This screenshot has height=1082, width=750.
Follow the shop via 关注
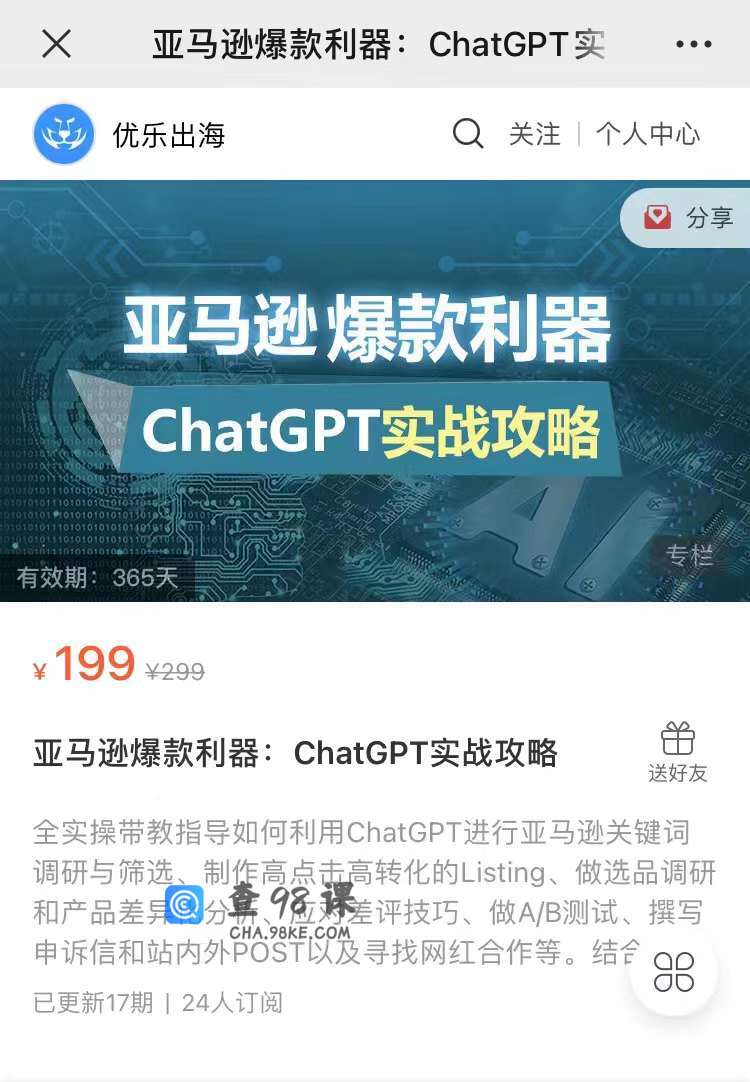(x=535, y=134)
